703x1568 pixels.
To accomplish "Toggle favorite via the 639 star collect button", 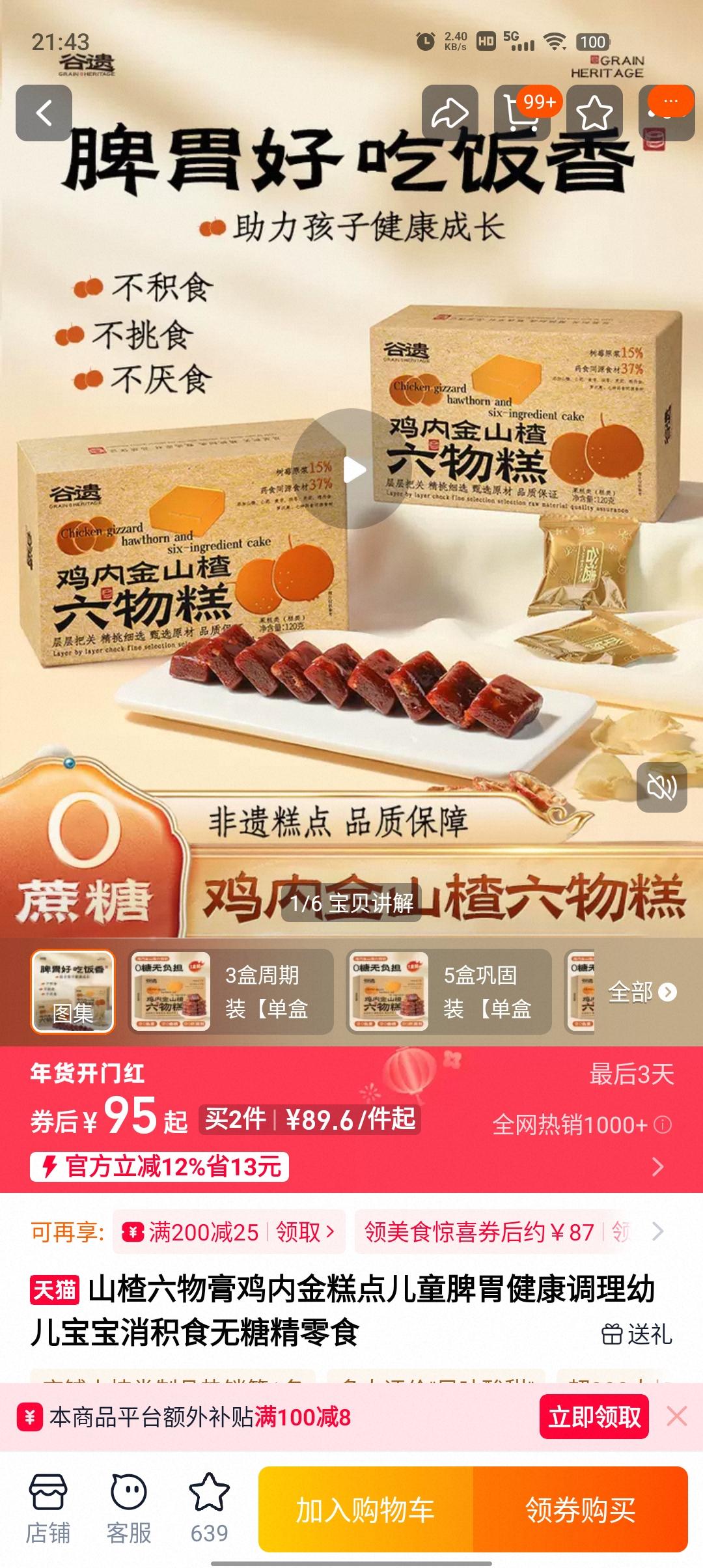I will (207, 1493).
